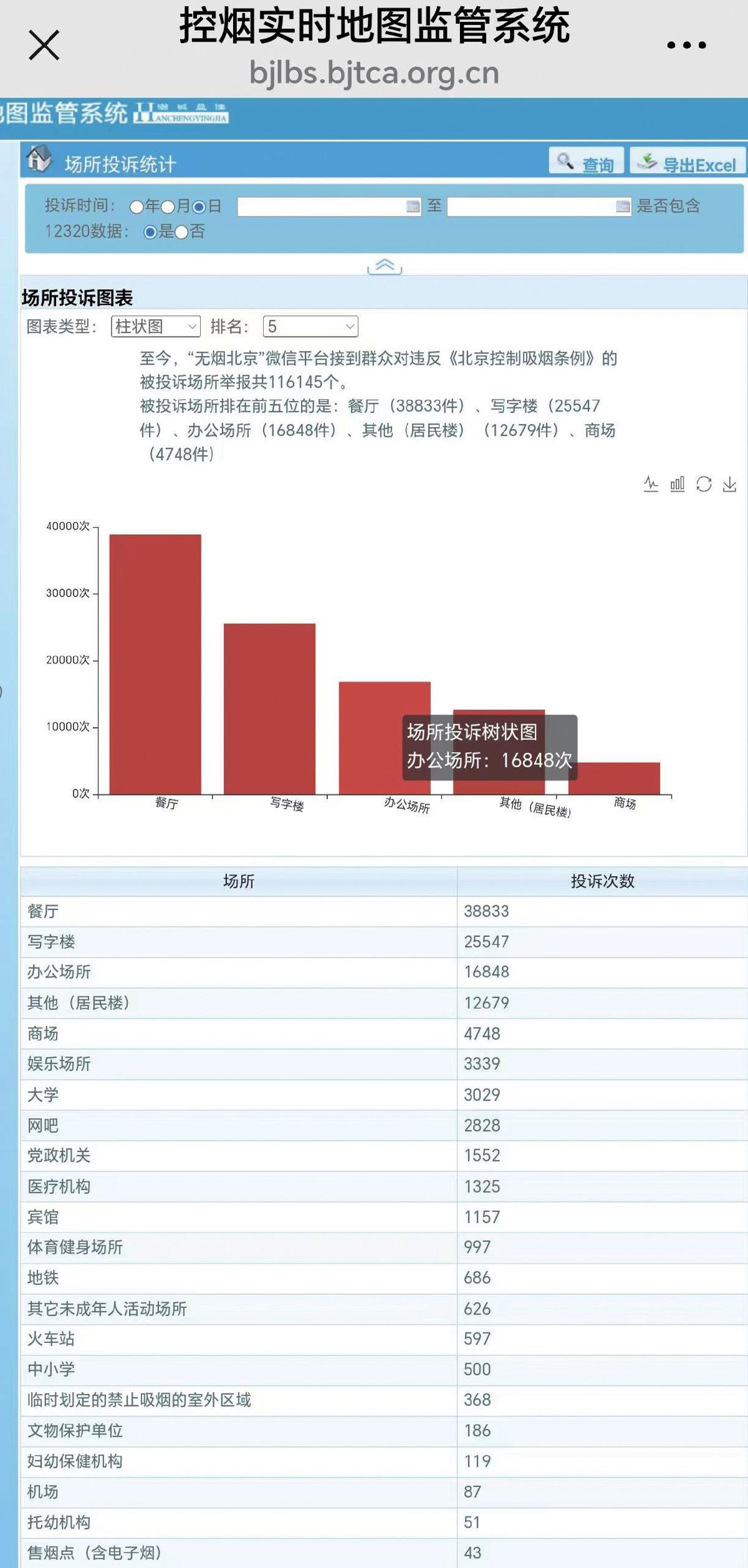Select the 年 radio option

pos(136,207)
